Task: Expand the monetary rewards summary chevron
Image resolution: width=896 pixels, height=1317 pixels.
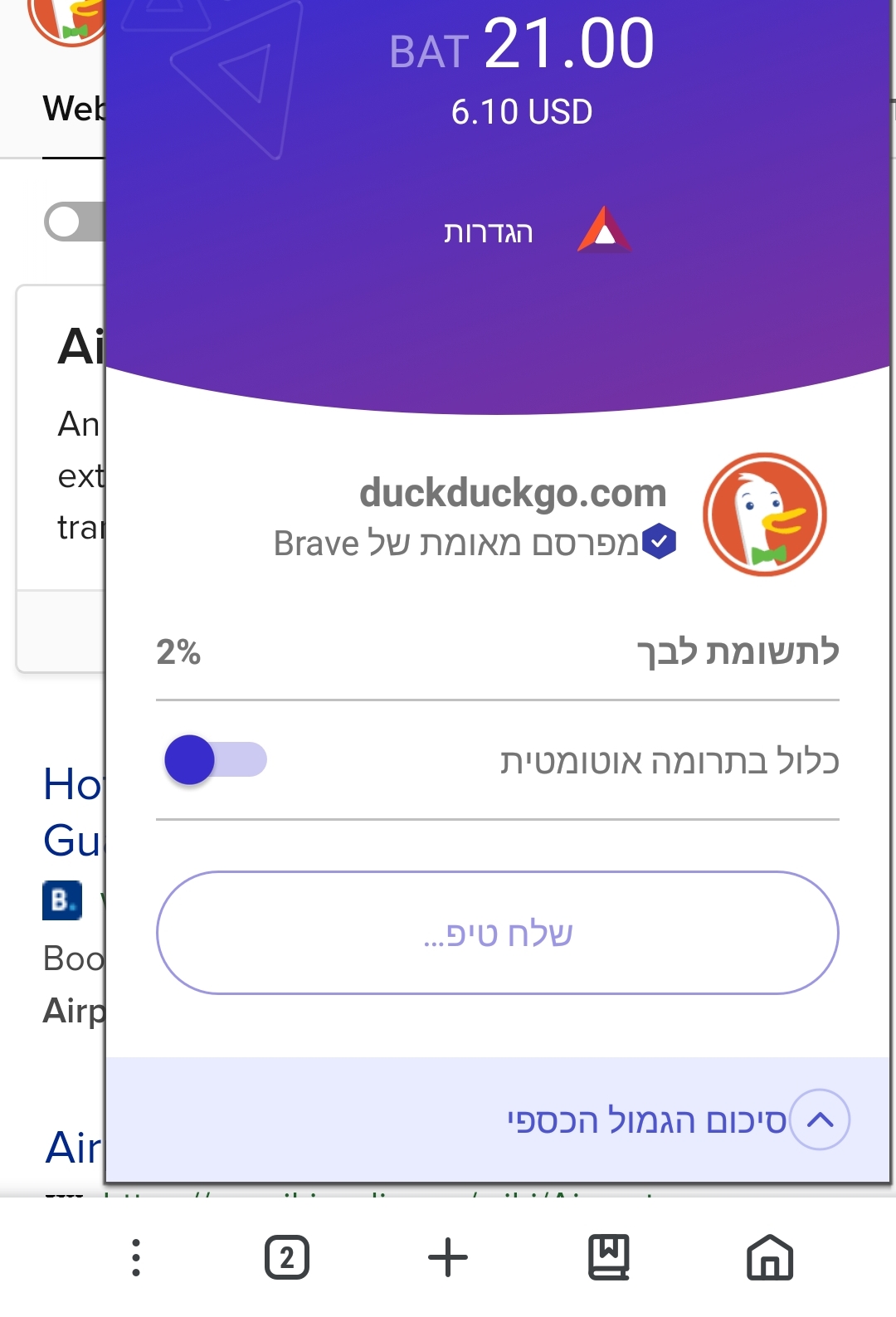Action: (820, 1119)
